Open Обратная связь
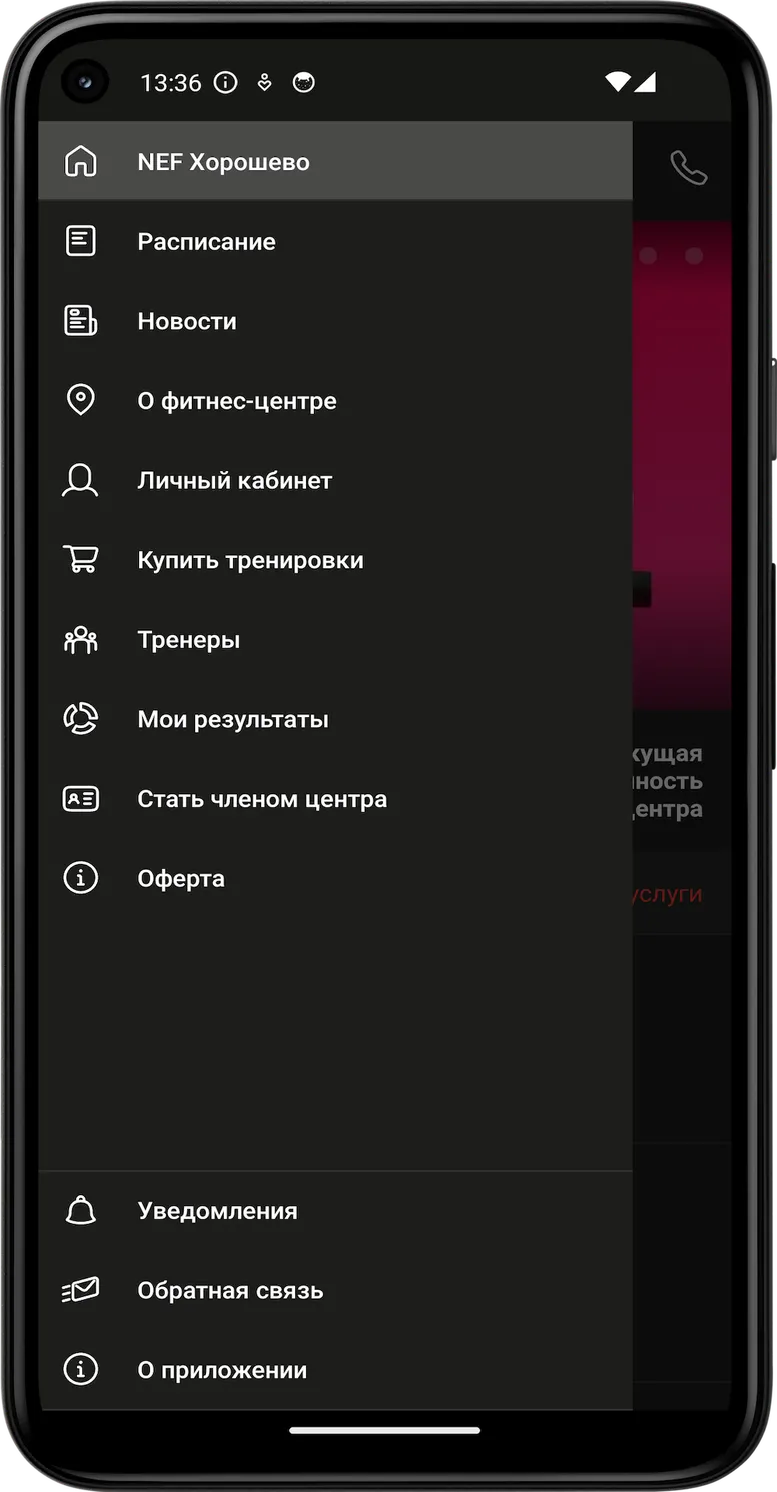 click(335, 1291)
